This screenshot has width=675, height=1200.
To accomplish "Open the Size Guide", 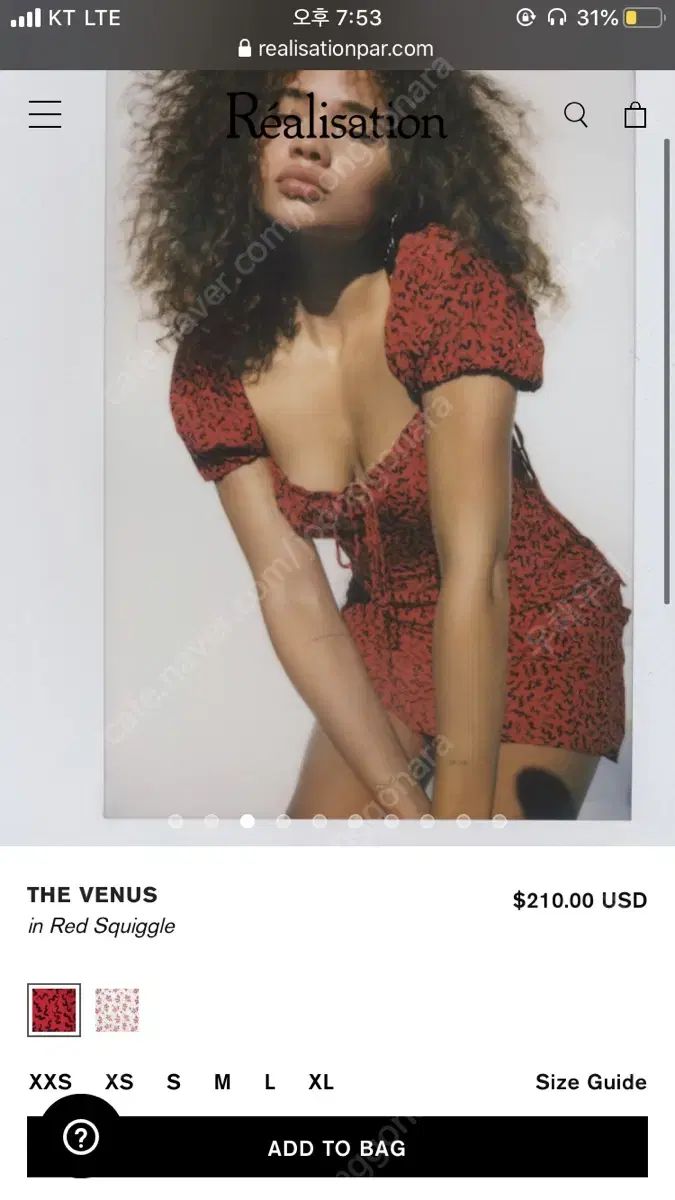I will pos(590,1082).
